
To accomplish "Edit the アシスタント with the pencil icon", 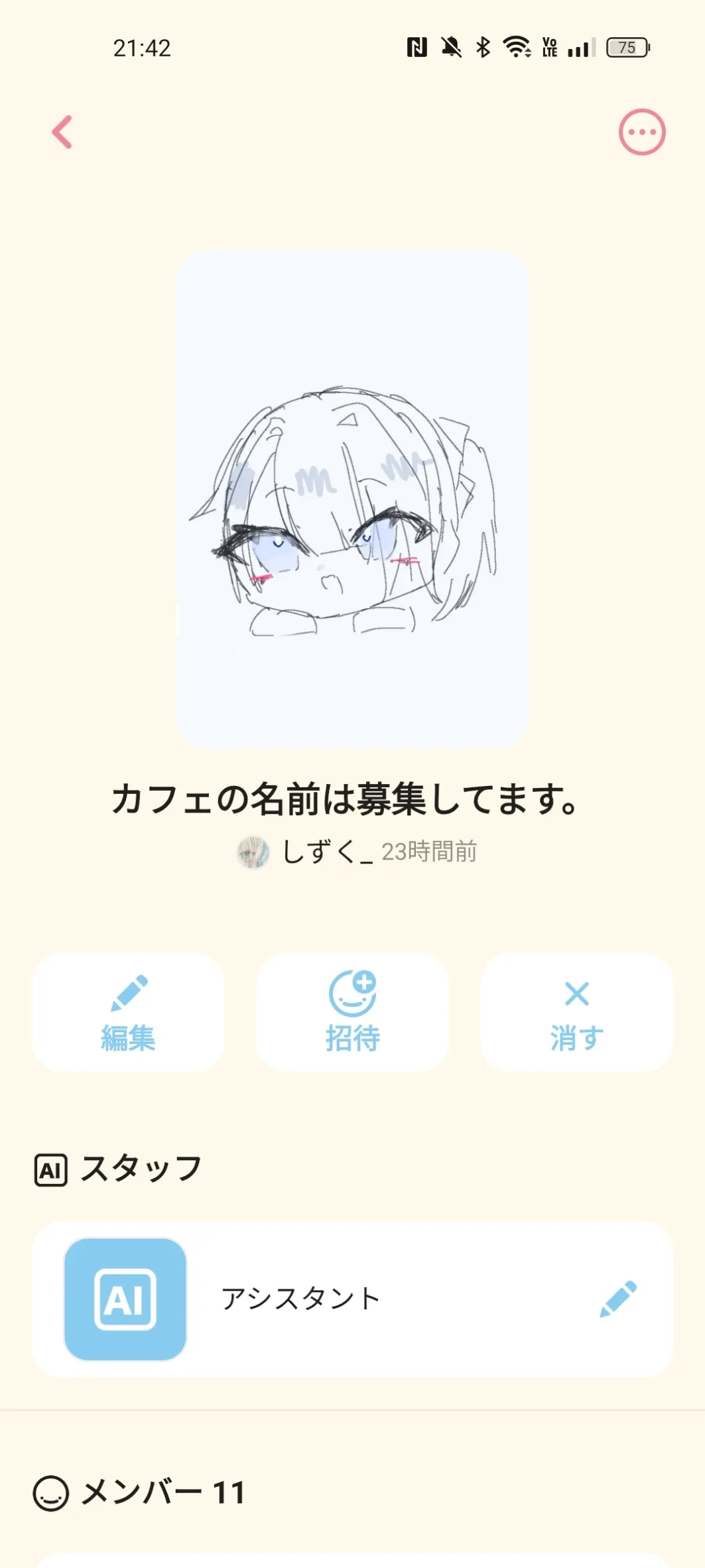I will (618, 1299).
